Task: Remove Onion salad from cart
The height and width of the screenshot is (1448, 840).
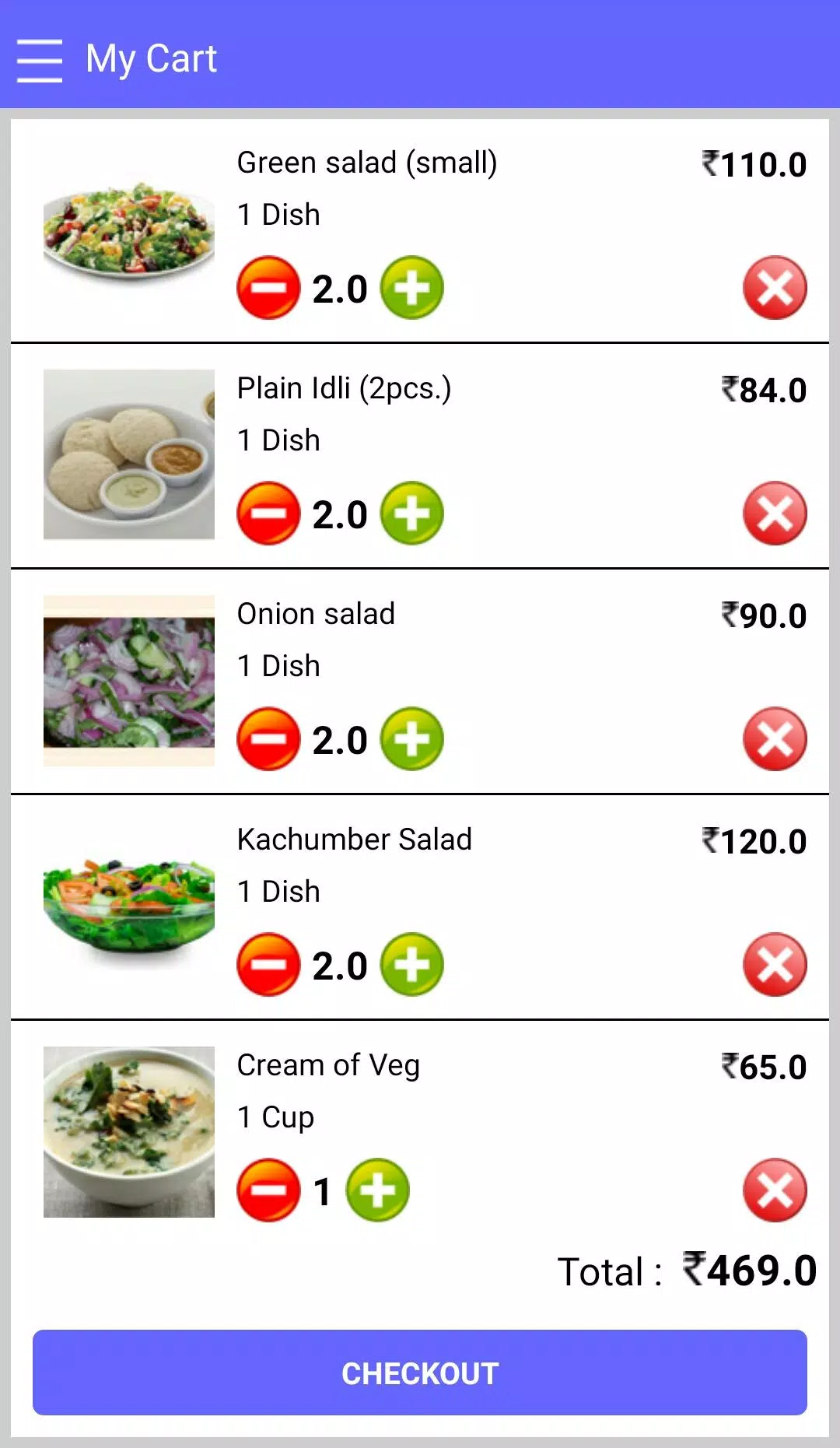Action: [x=775, y=739]
